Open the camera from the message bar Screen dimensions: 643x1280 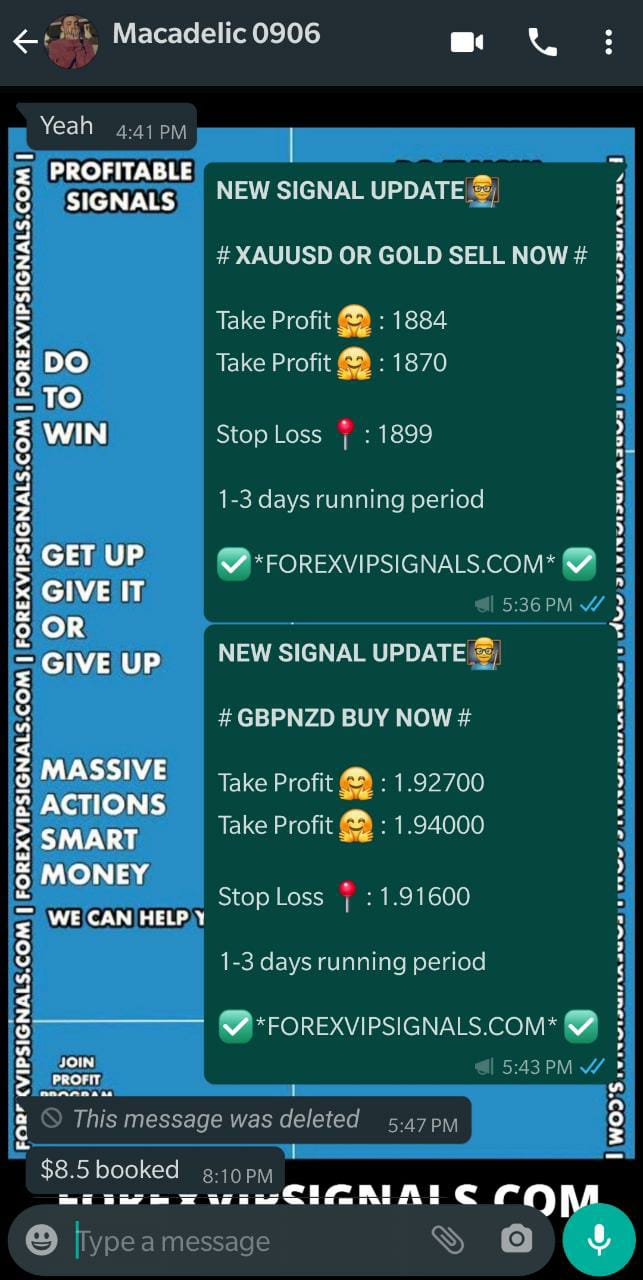point(516,1240)
